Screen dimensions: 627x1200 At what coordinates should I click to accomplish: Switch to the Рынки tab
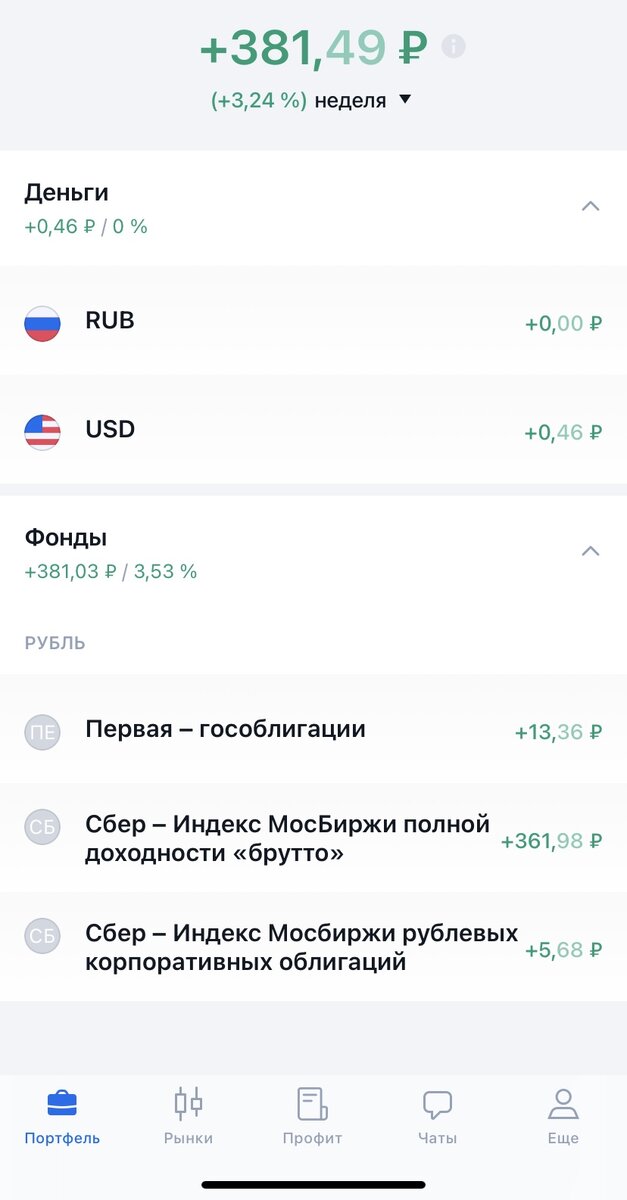pos(188,1115)
